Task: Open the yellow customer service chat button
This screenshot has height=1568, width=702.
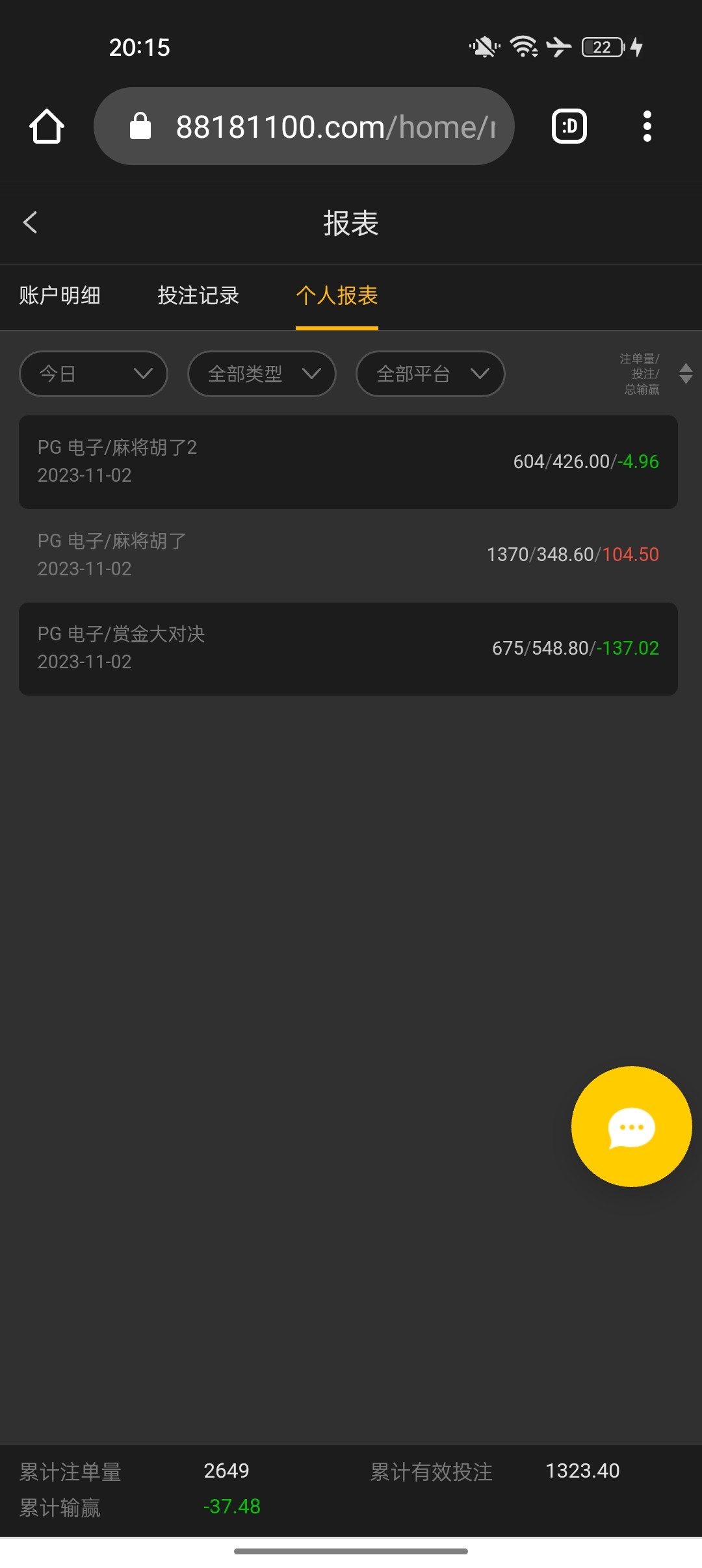Action: pyautogui.click(x=631, y=1127)
